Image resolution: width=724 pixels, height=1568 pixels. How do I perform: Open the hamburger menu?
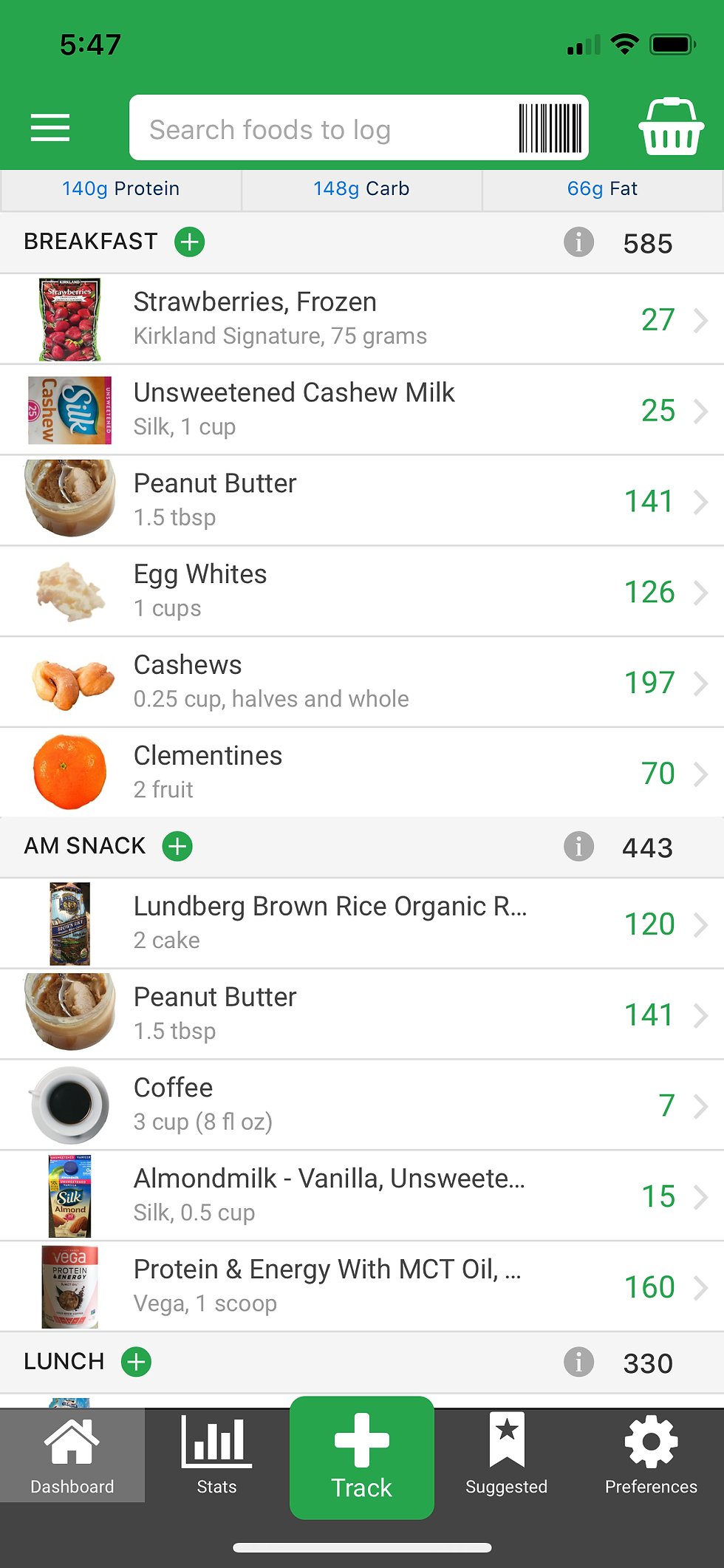point(50,128)
